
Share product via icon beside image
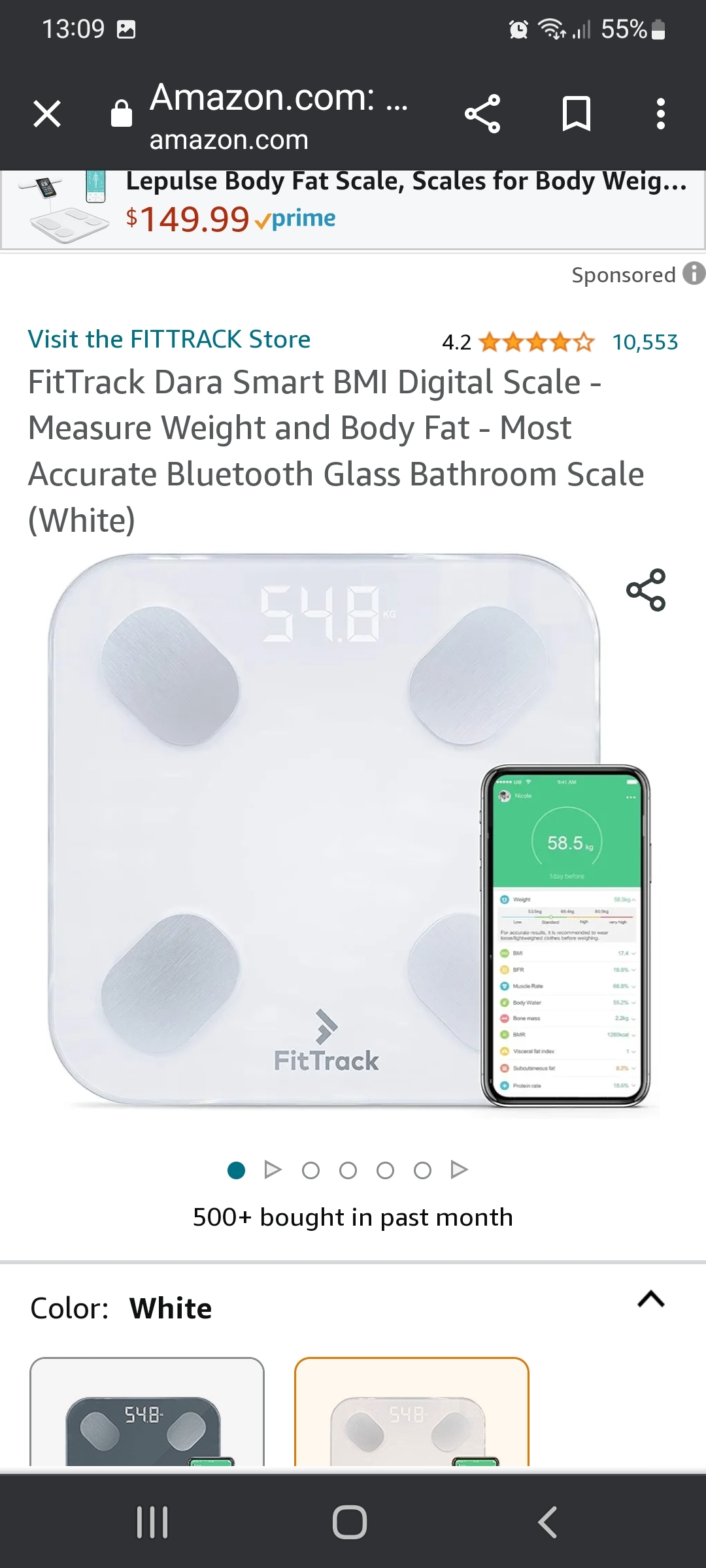(x=646, y=590)
